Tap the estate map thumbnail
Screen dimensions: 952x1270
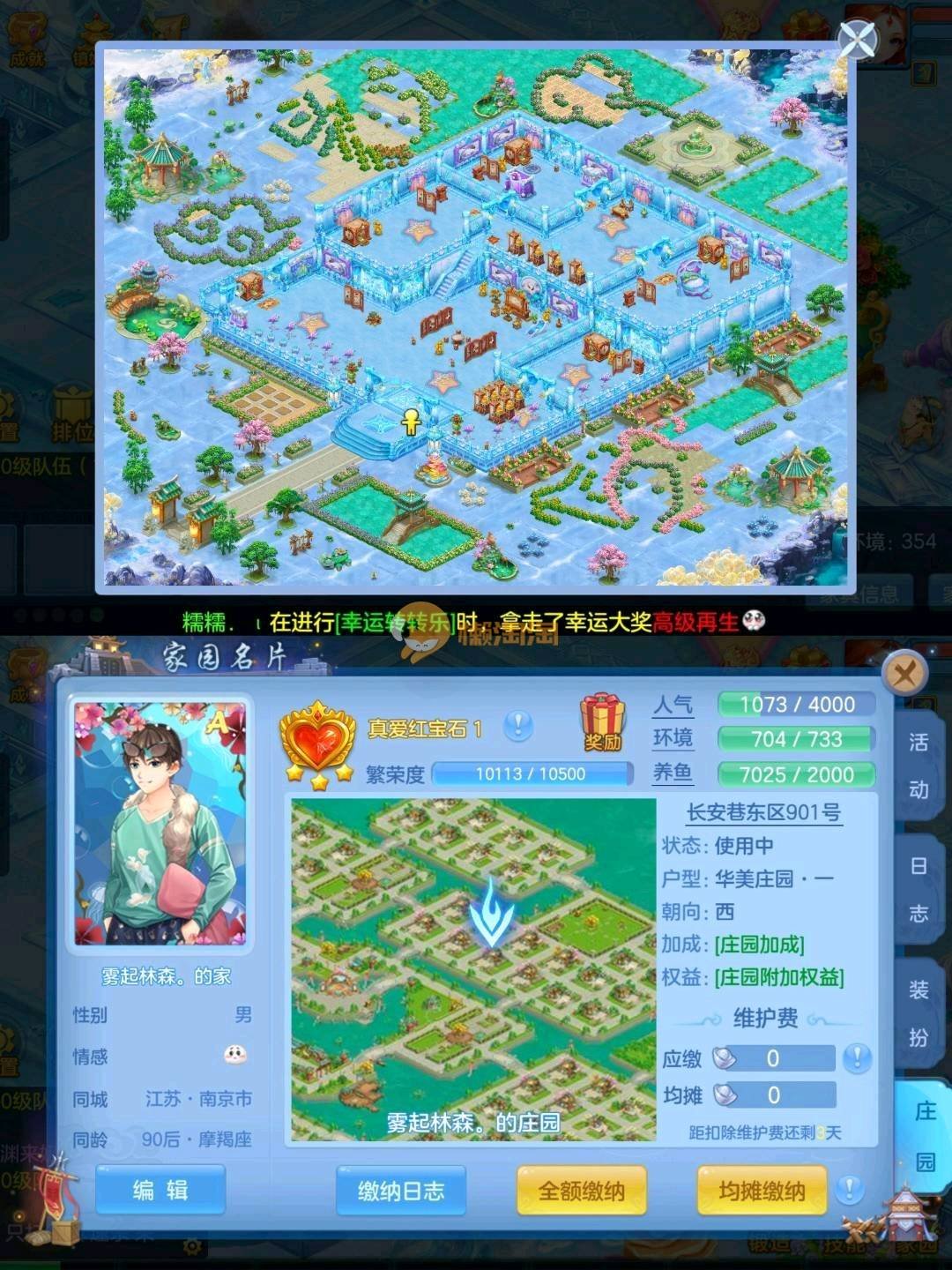pos(473,968)
